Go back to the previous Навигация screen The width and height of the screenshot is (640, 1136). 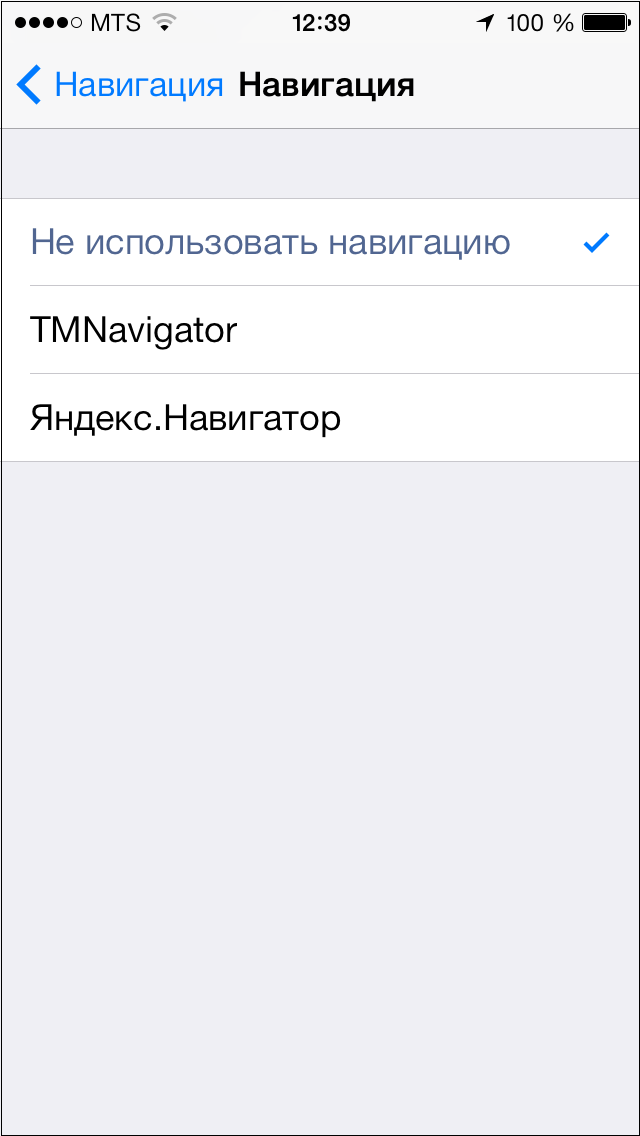(x=120, y=85)
